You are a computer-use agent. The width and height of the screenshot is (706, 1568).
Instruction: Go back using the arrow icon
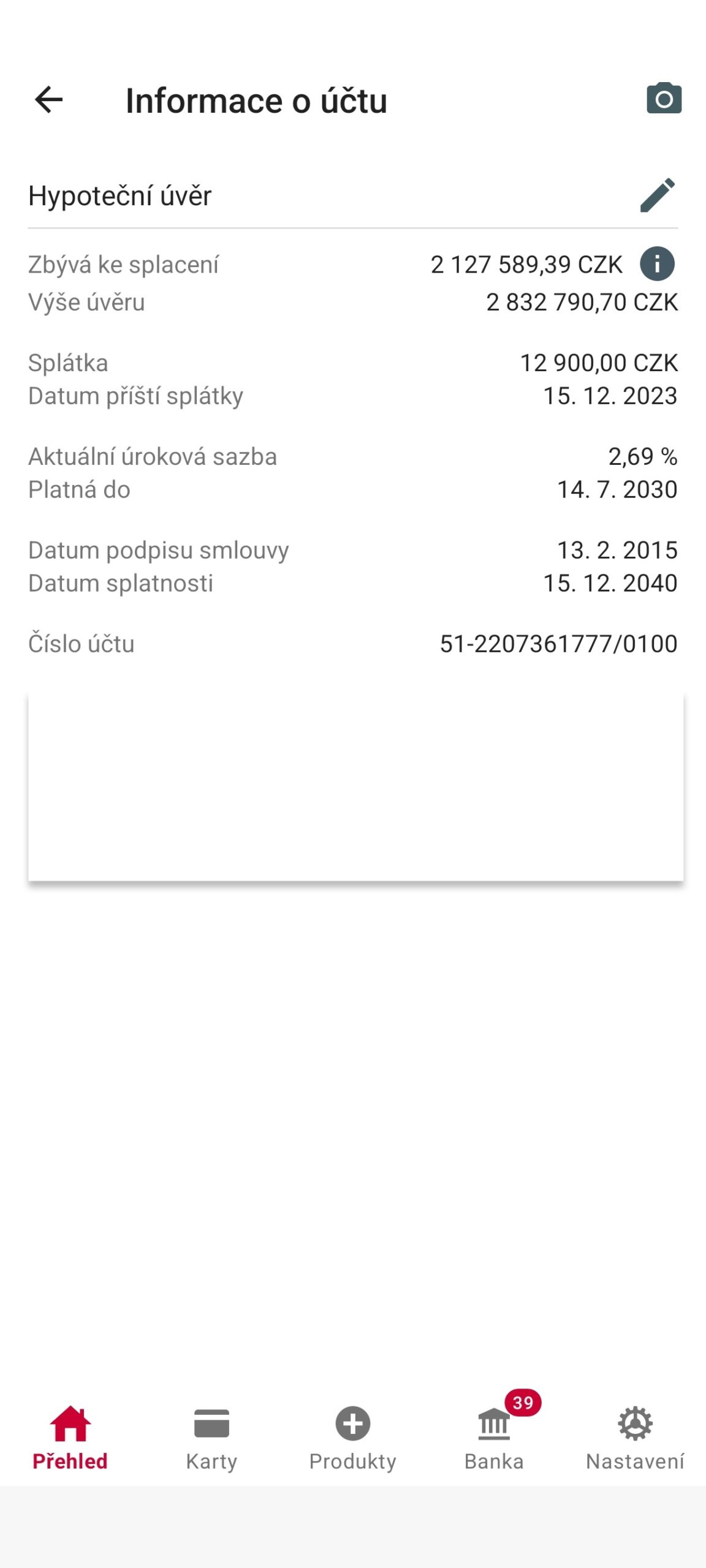click(49, 100)
